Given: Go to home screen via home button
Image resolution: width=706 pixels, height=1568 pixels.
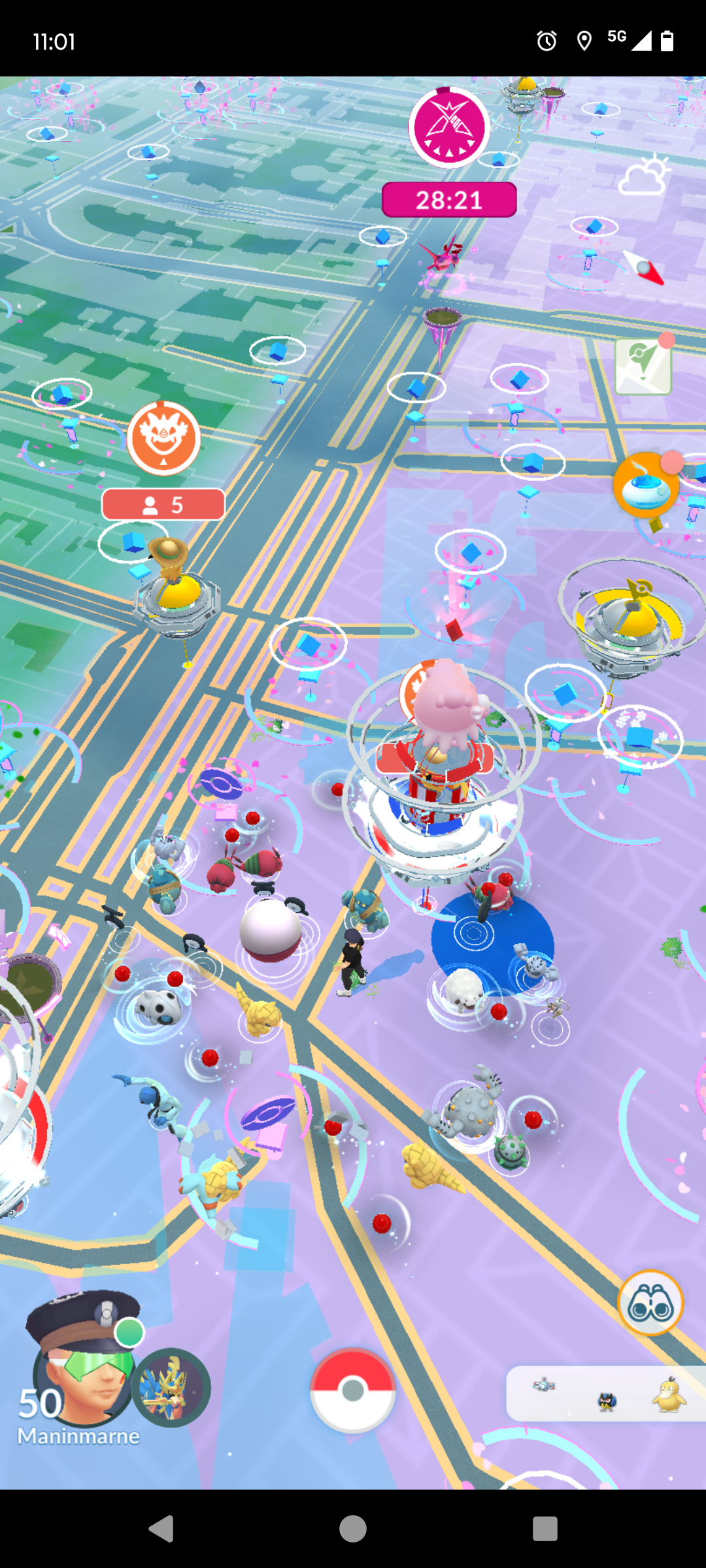Looking at the screenshot, I should coord(353,1529).
